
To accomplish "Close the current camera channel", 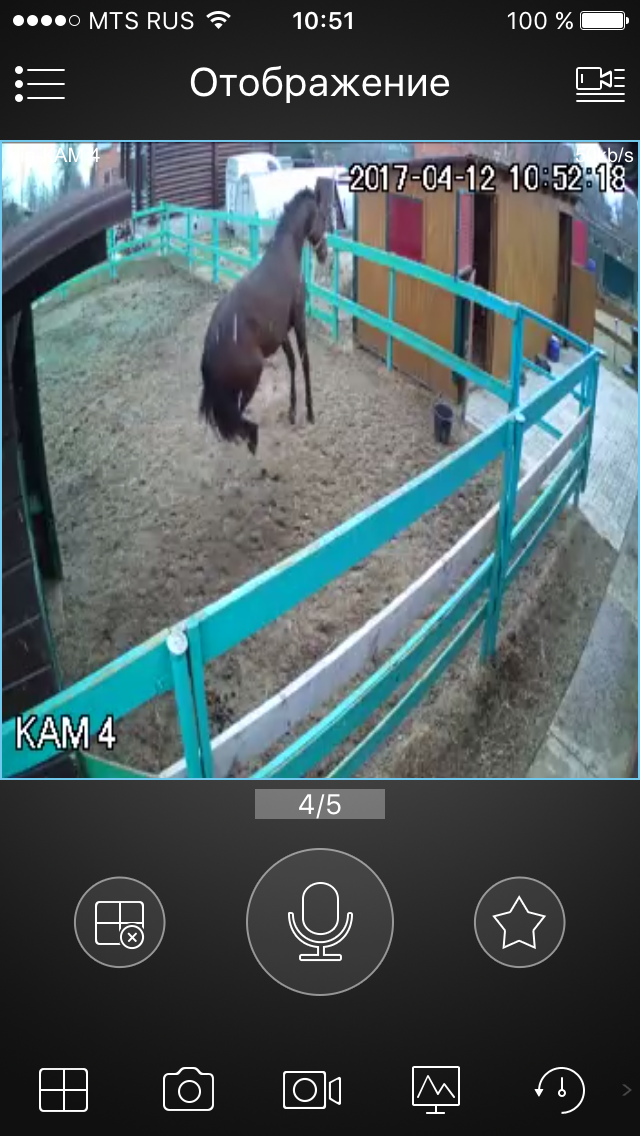I will pos(120,923).
